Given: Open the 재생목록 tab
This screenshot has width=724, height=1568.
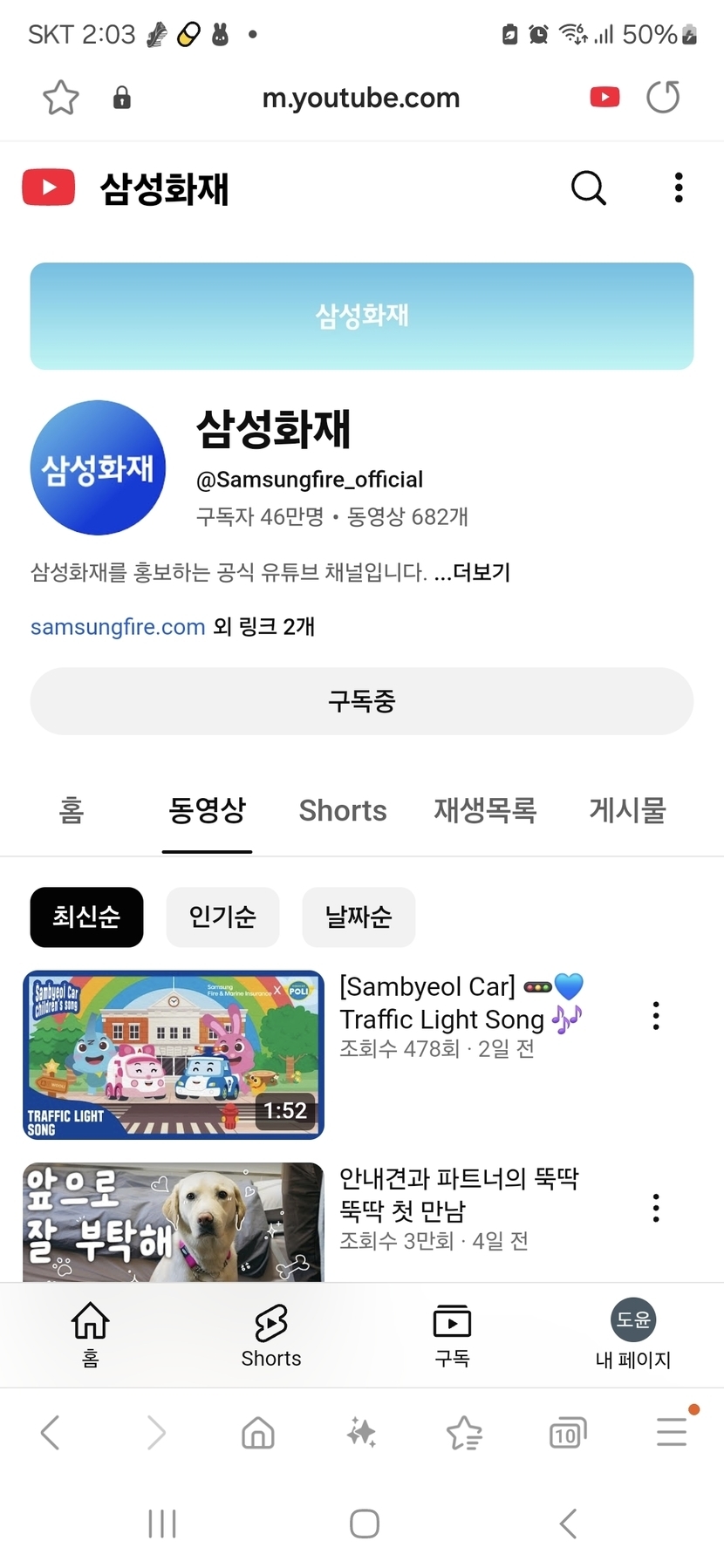Looking at the screenshot, I should (485, 810).
